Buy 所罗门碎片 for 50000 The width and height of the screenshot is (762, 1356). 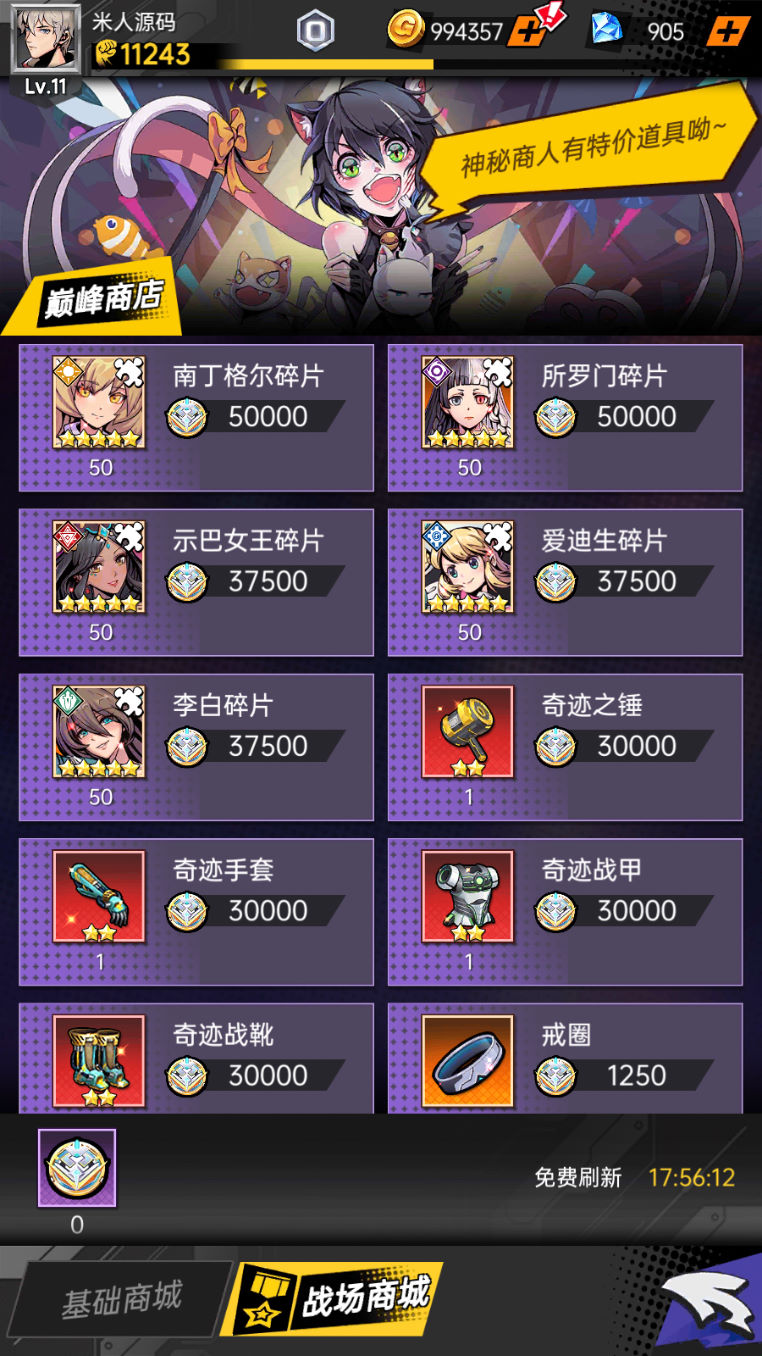coord(565,417)
